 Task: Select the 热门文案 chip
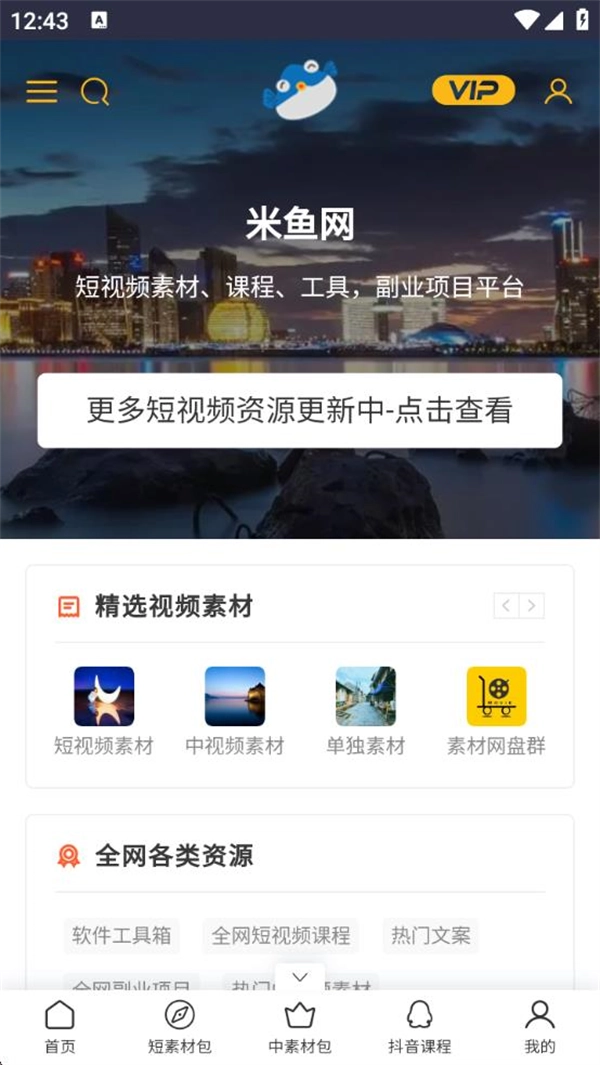[431, 935]
